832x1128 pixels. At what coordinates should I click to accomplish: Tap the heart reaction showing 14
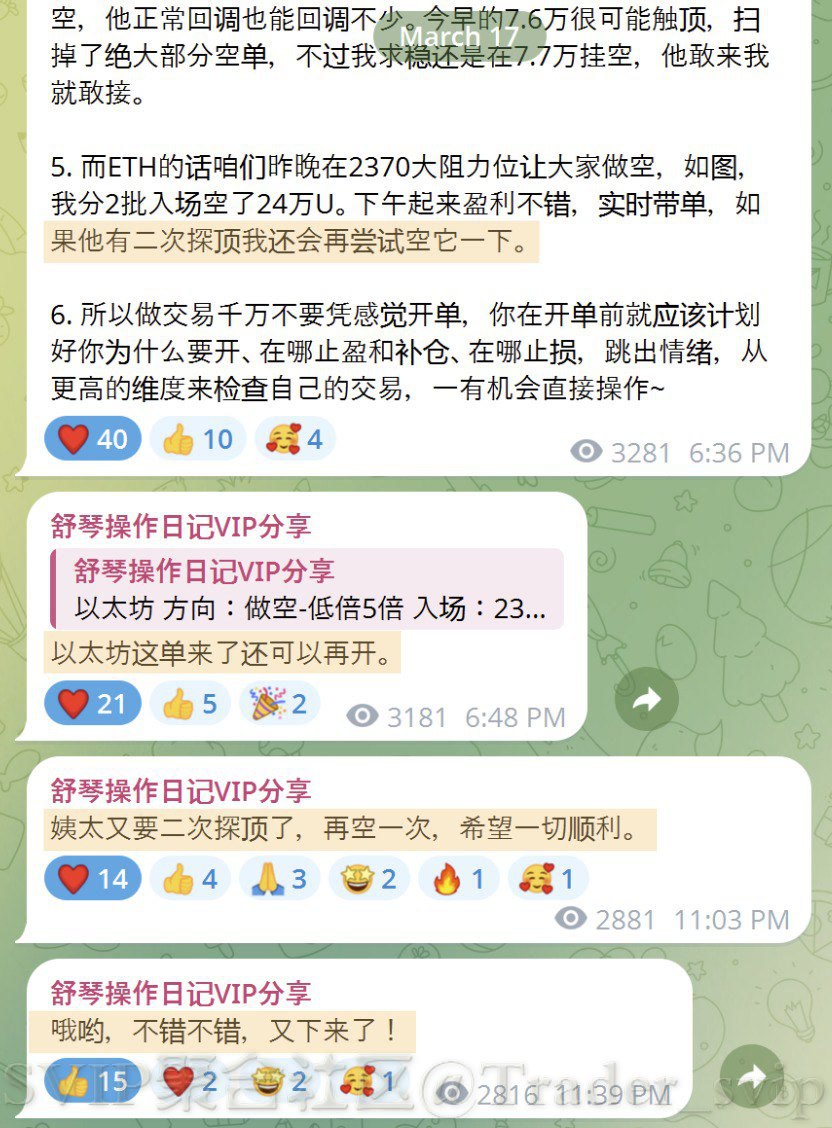pyautogui.click(x=92, y=879)
